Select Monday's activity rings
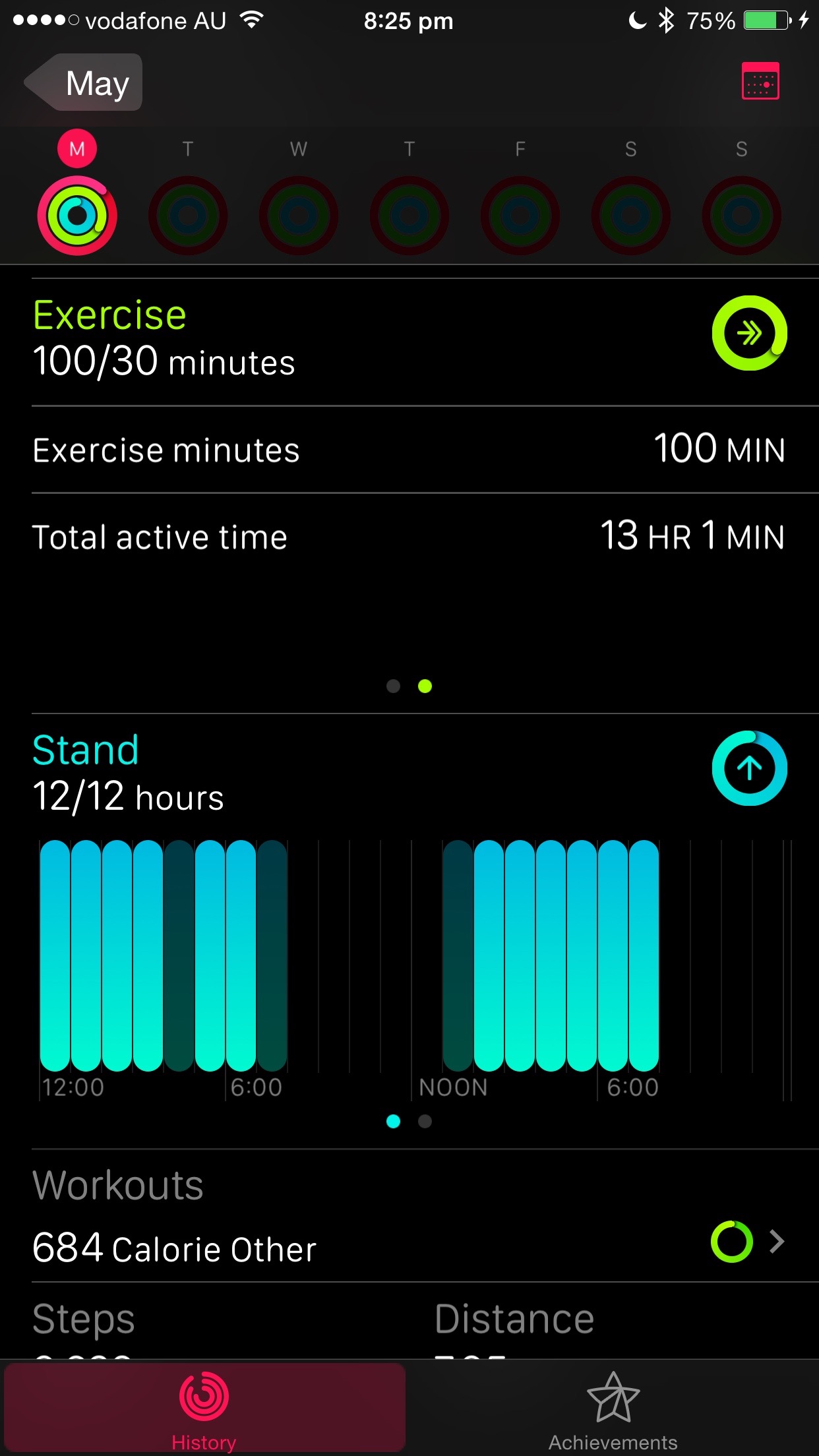The width and height of the screenshot is (819, 1456). [77, 215]
